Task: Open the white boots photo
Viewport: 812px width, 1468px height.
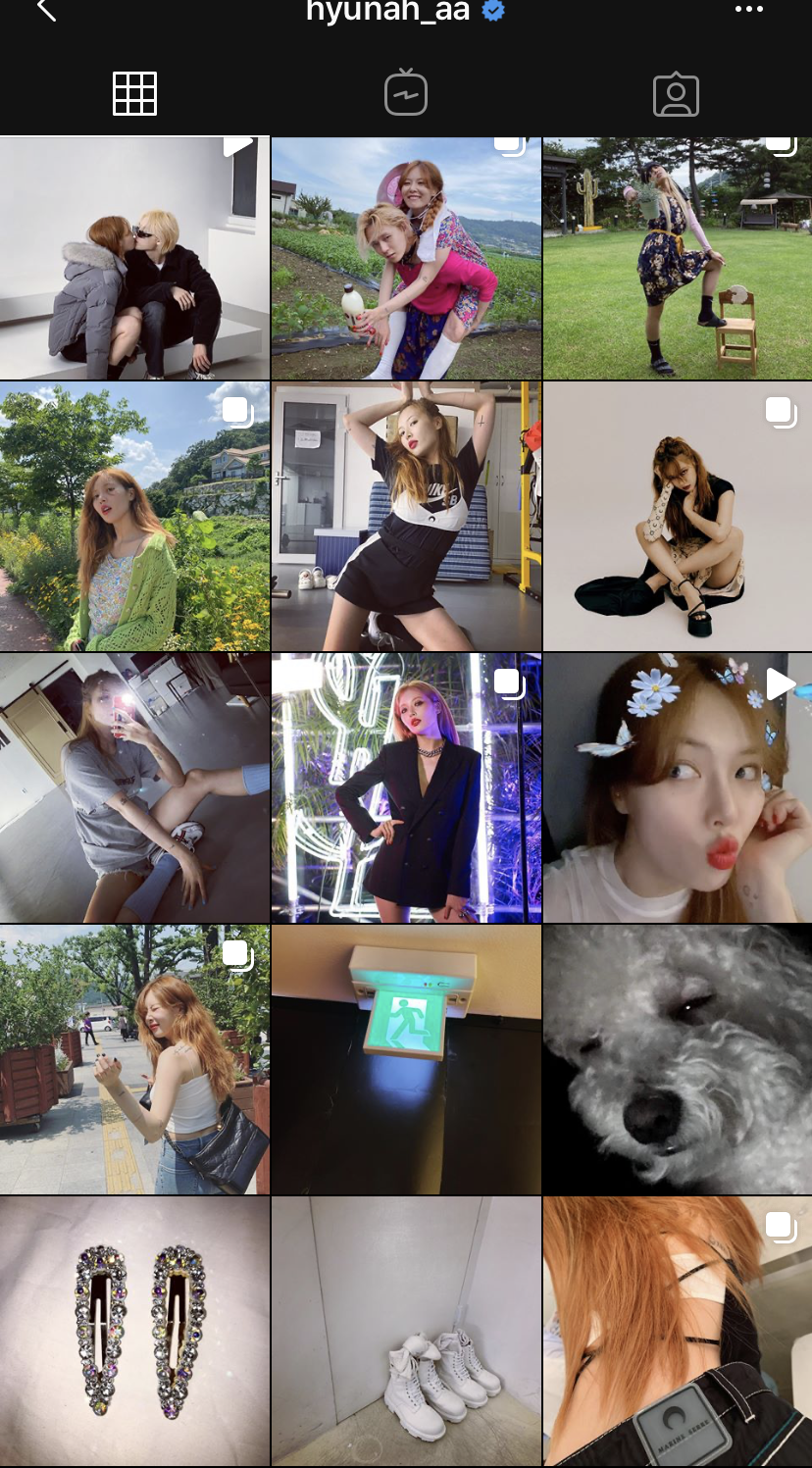Action: pos(406,1332)
